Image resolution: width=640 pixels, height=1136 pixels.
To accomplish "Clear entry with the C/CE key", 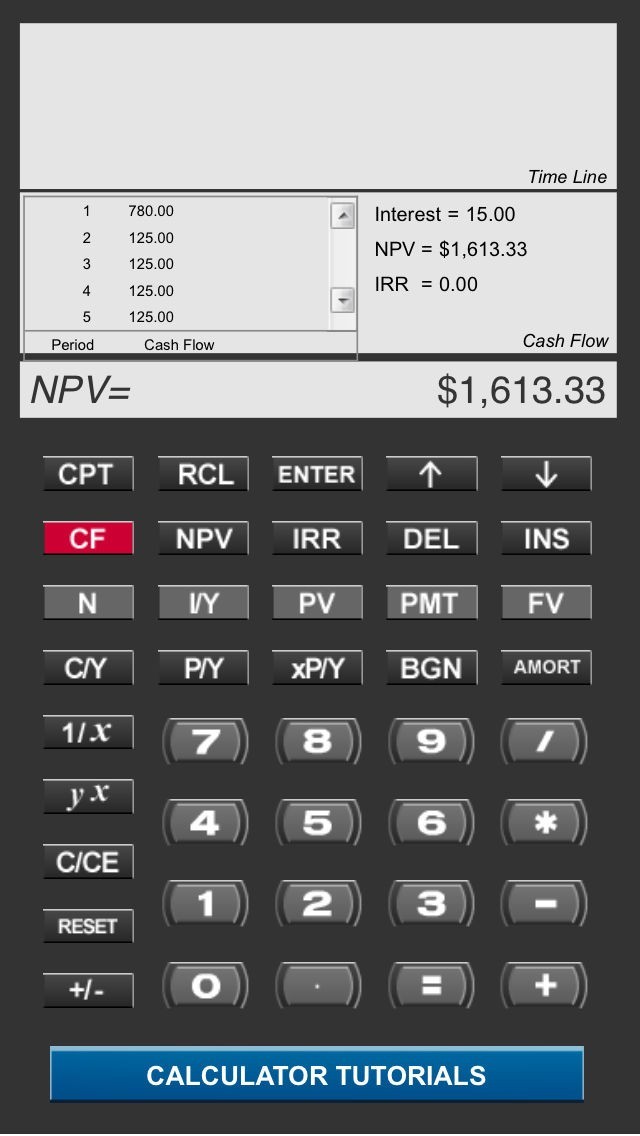I will [87, 861].
